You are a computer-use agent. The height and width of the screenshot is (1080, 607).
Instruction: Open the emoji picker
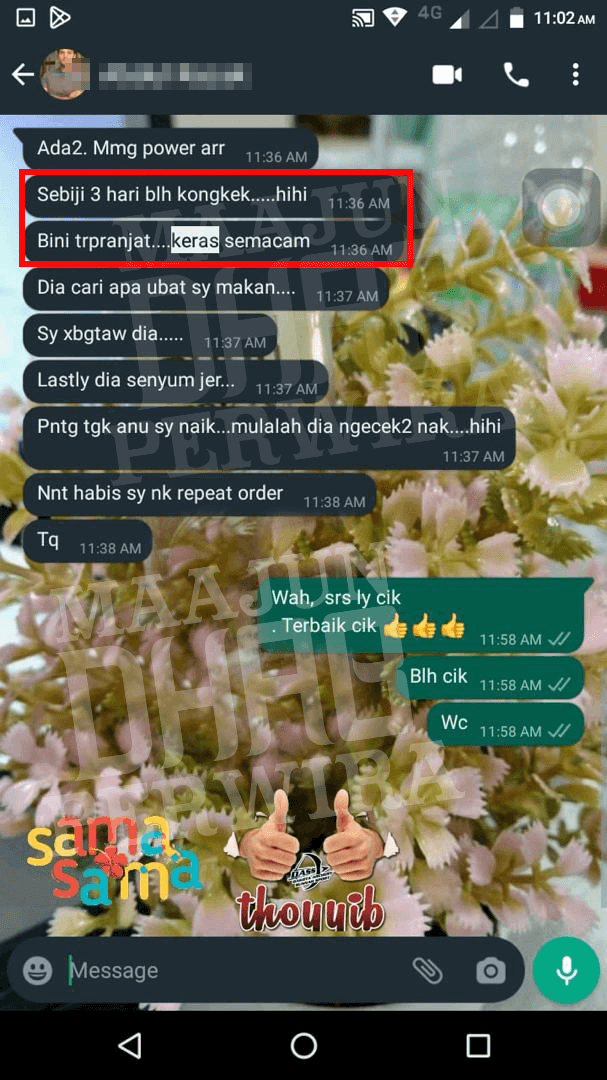point(38,970)
